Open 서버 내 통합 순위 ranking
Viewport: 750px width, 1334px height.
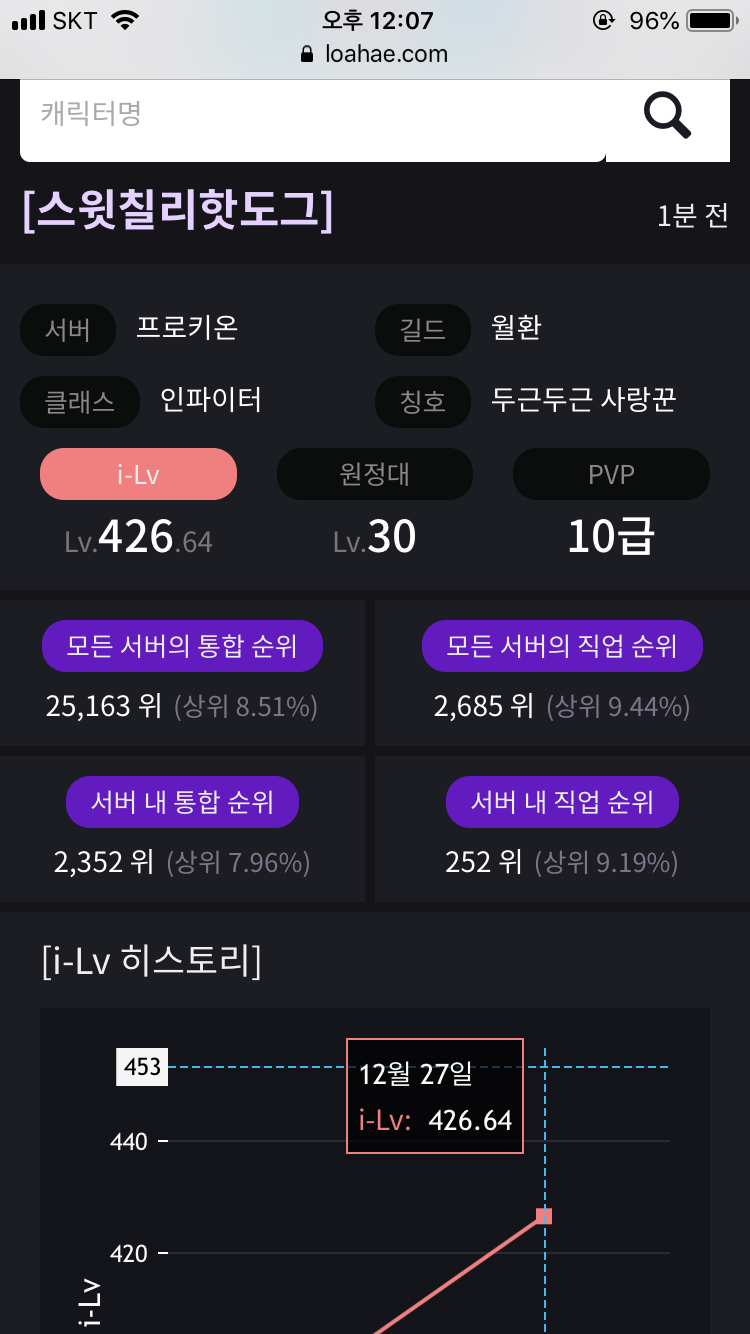[x=182, y=802]
